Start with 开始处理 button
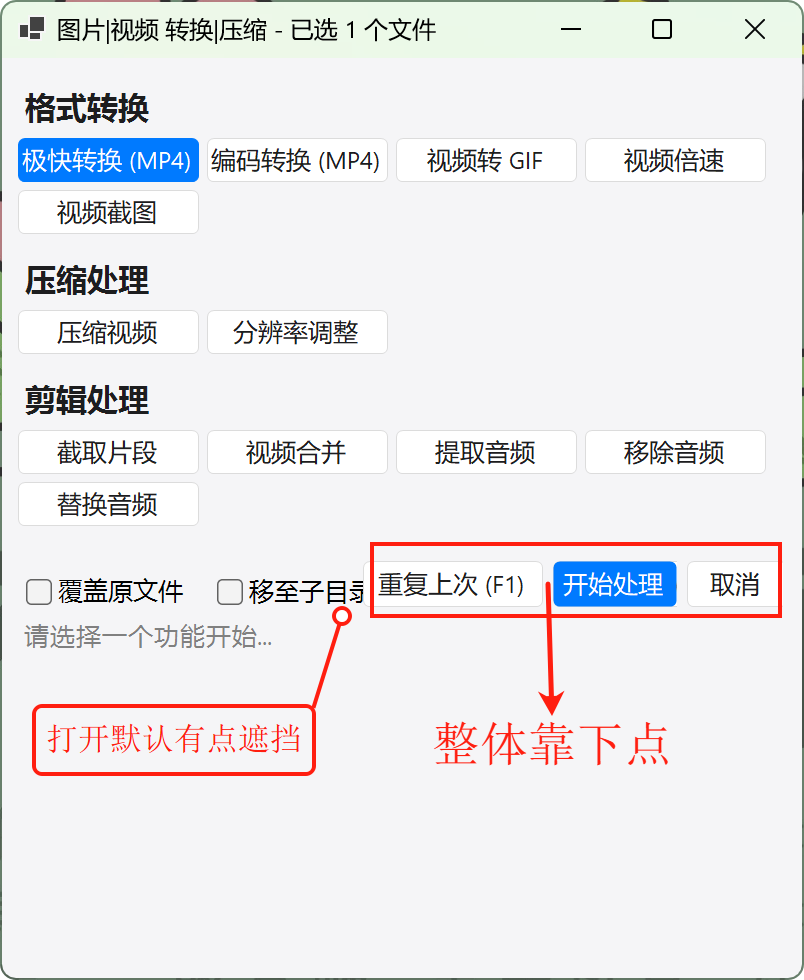 pos(614,584)
